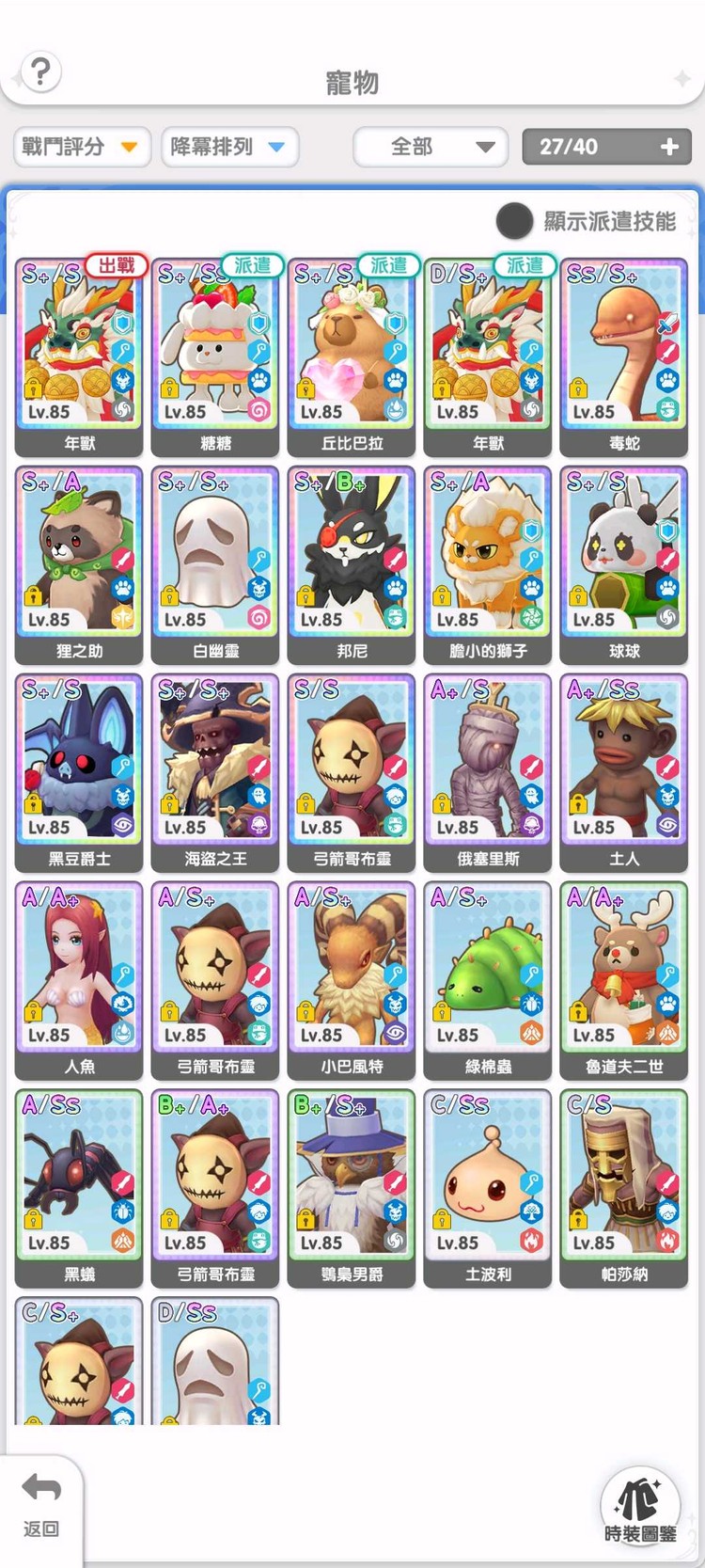Open the 海盜之王 pet card
Image resolution: width=705 pixels, height=1568 pixels.
click(x=215, y=772)
